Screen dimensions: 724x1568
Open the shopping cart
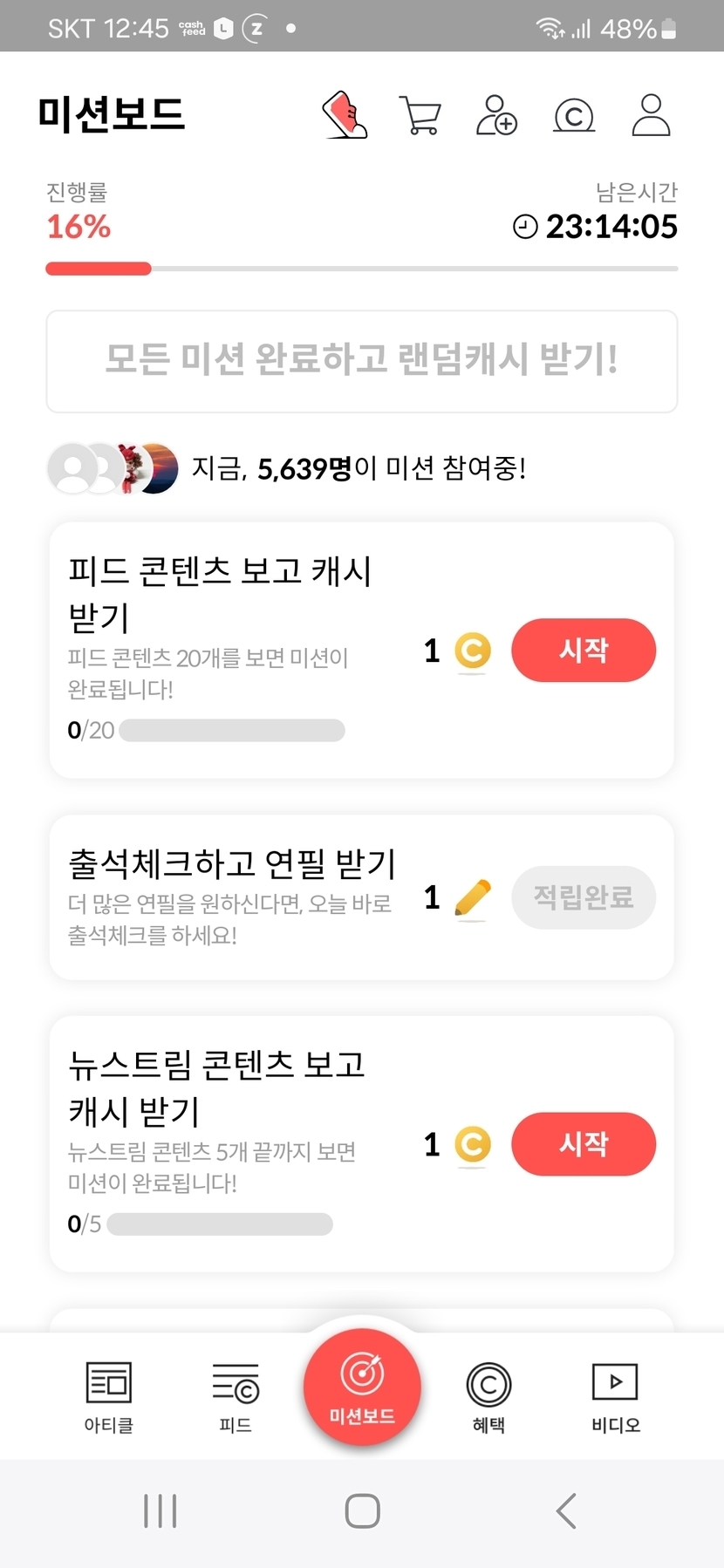420,115
